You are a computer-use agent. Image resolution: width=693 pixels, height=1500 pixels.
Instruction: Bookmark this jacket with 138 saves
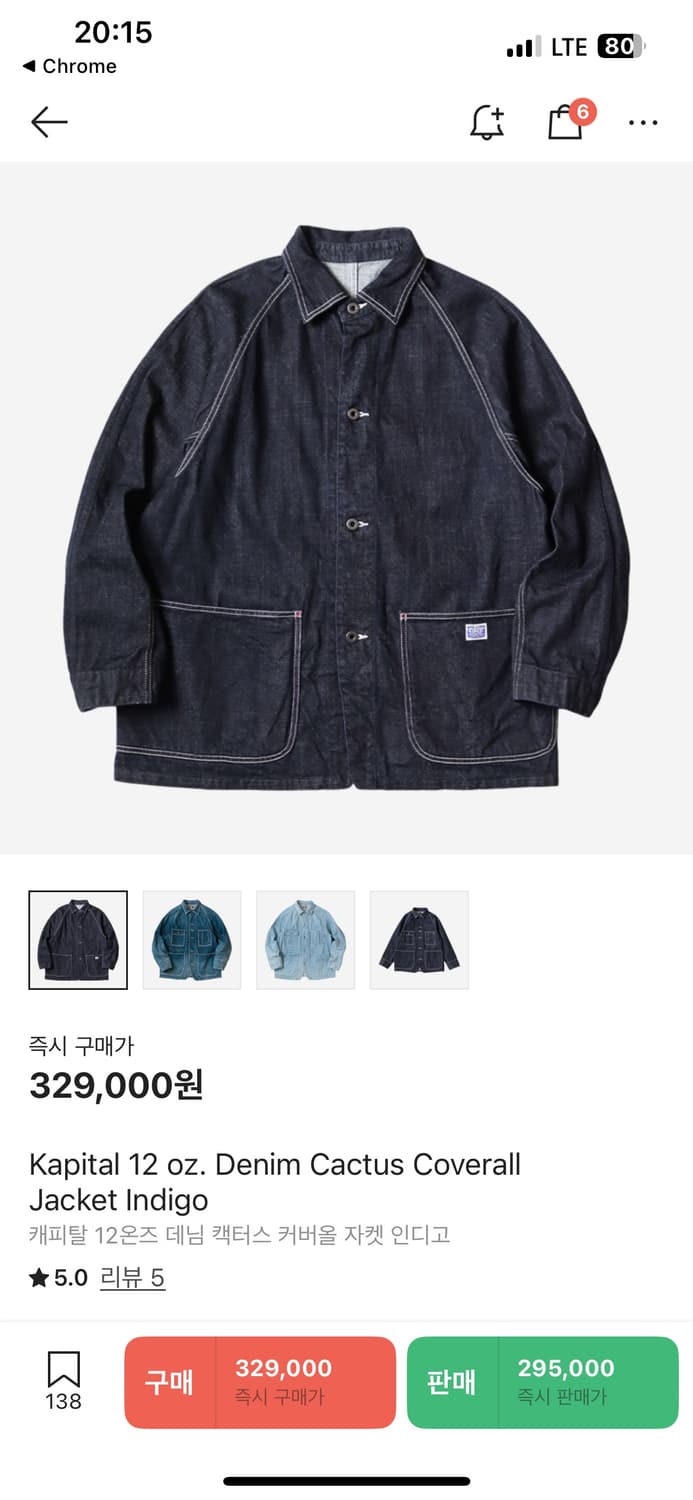click(x=63, y=1380)
